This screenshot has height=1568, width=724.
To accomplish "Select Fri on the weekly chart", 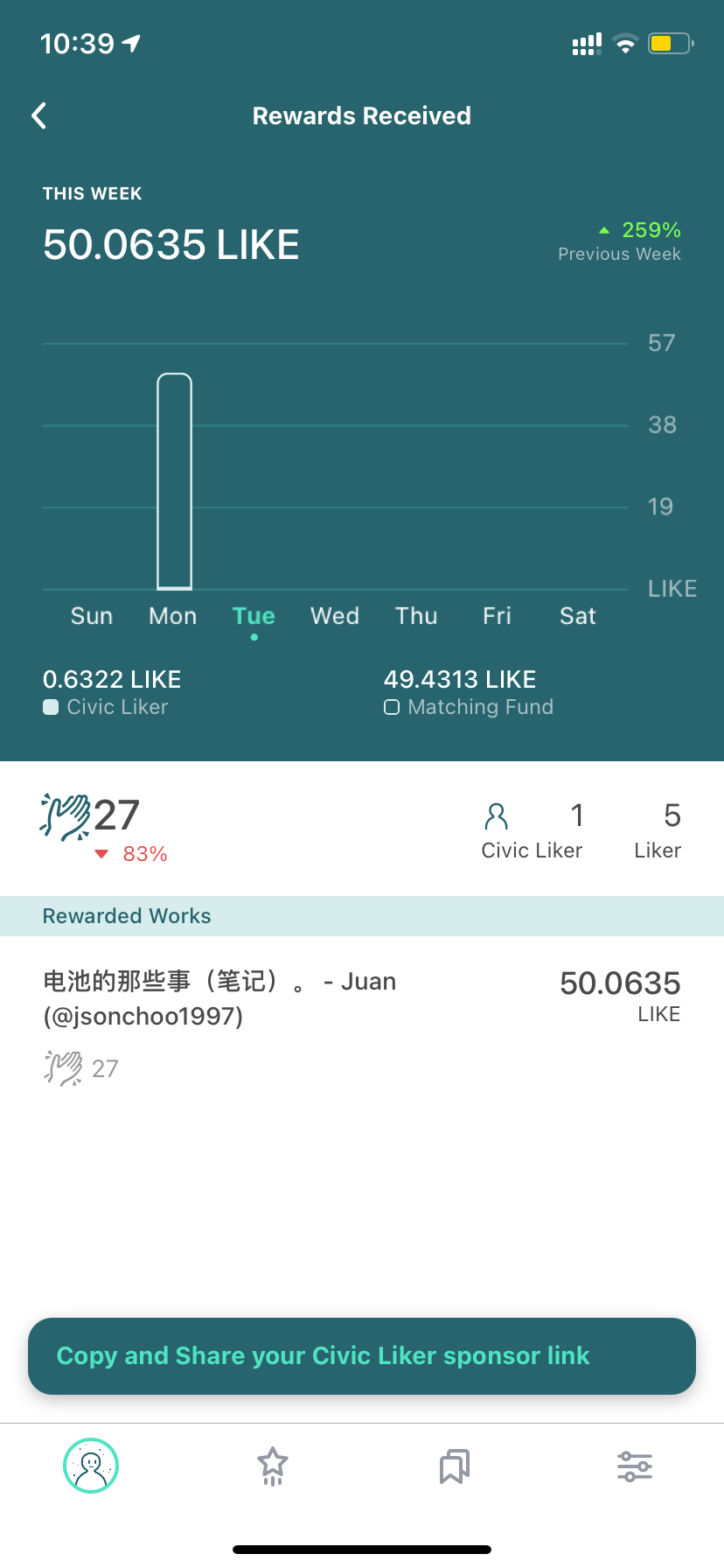I will (x=497, y=616).
